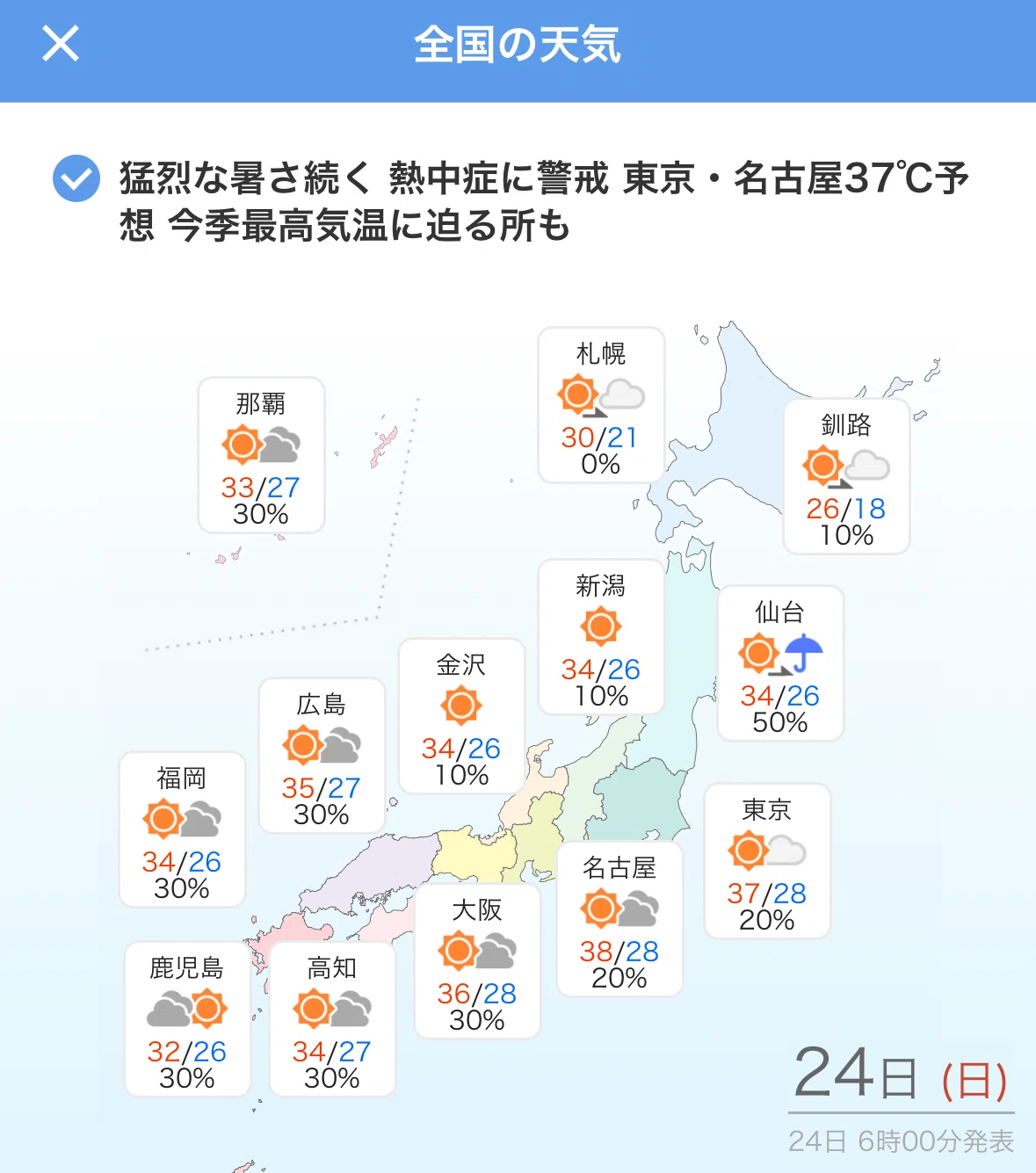The height and width of the screenshot is (1173, 1036).
Task: Select the Naha forecast card
Action: coord(261,455)
